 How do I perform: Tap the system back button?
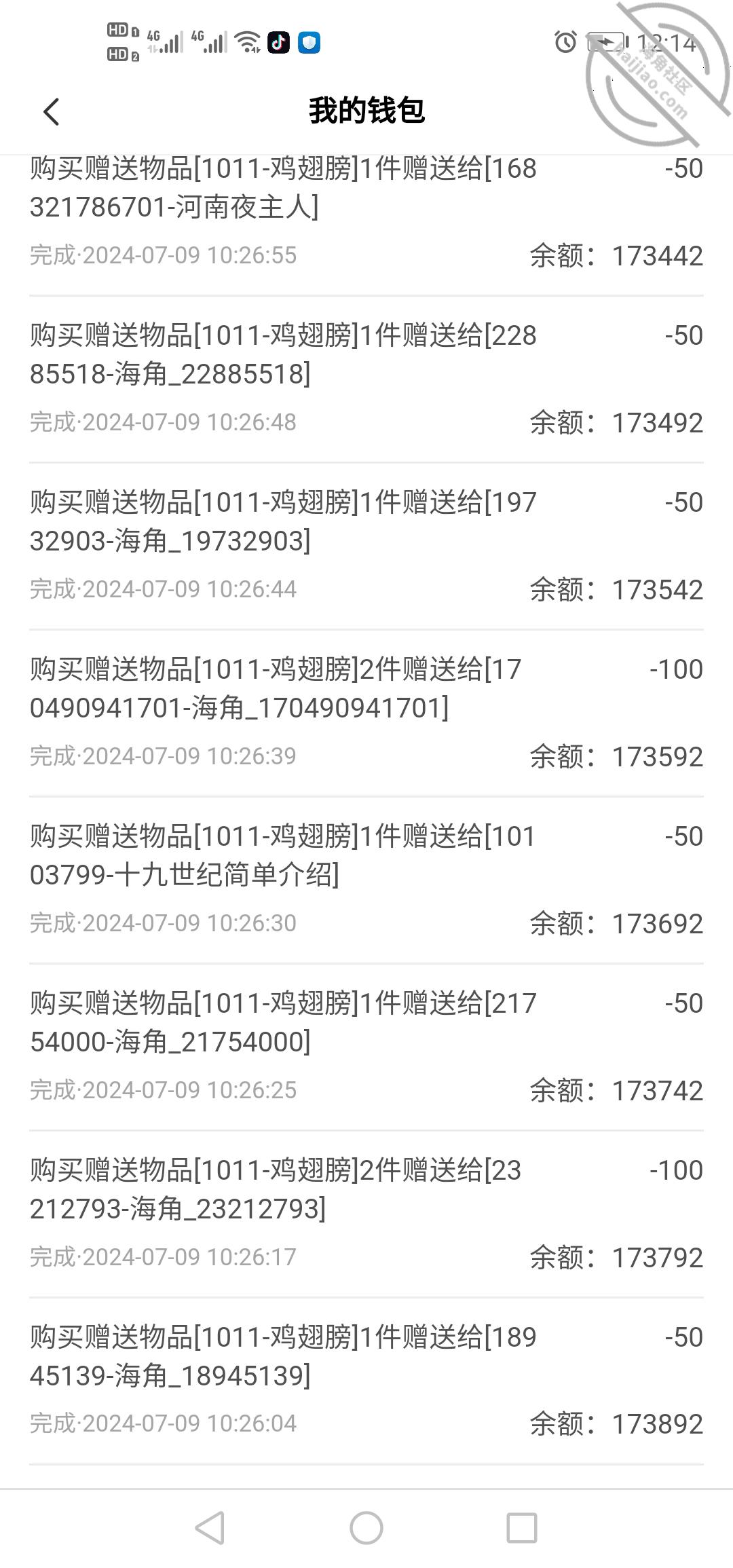[x=210, y=1528]
